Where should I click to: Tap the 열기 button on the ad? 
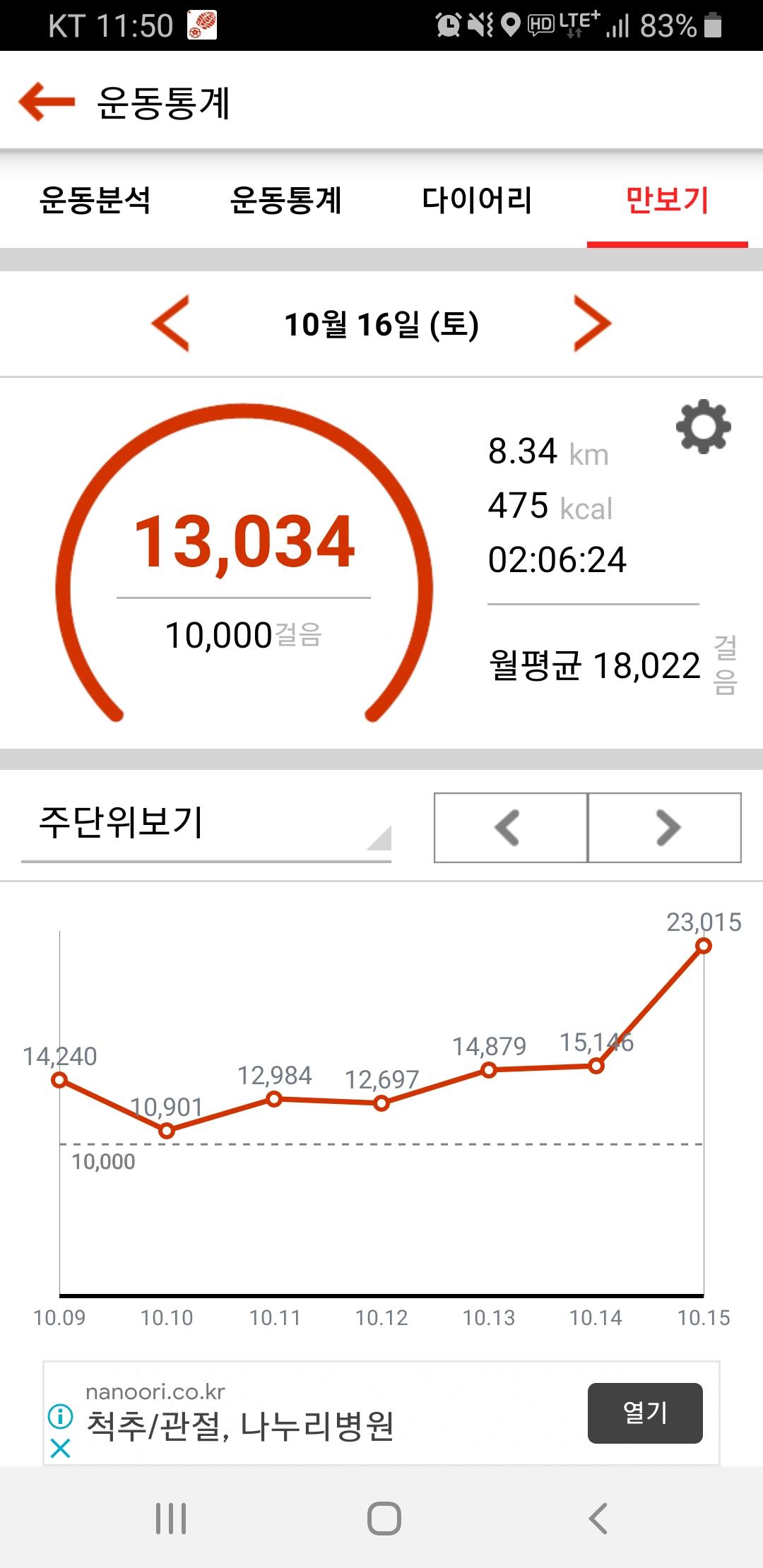pos(645,1413)
